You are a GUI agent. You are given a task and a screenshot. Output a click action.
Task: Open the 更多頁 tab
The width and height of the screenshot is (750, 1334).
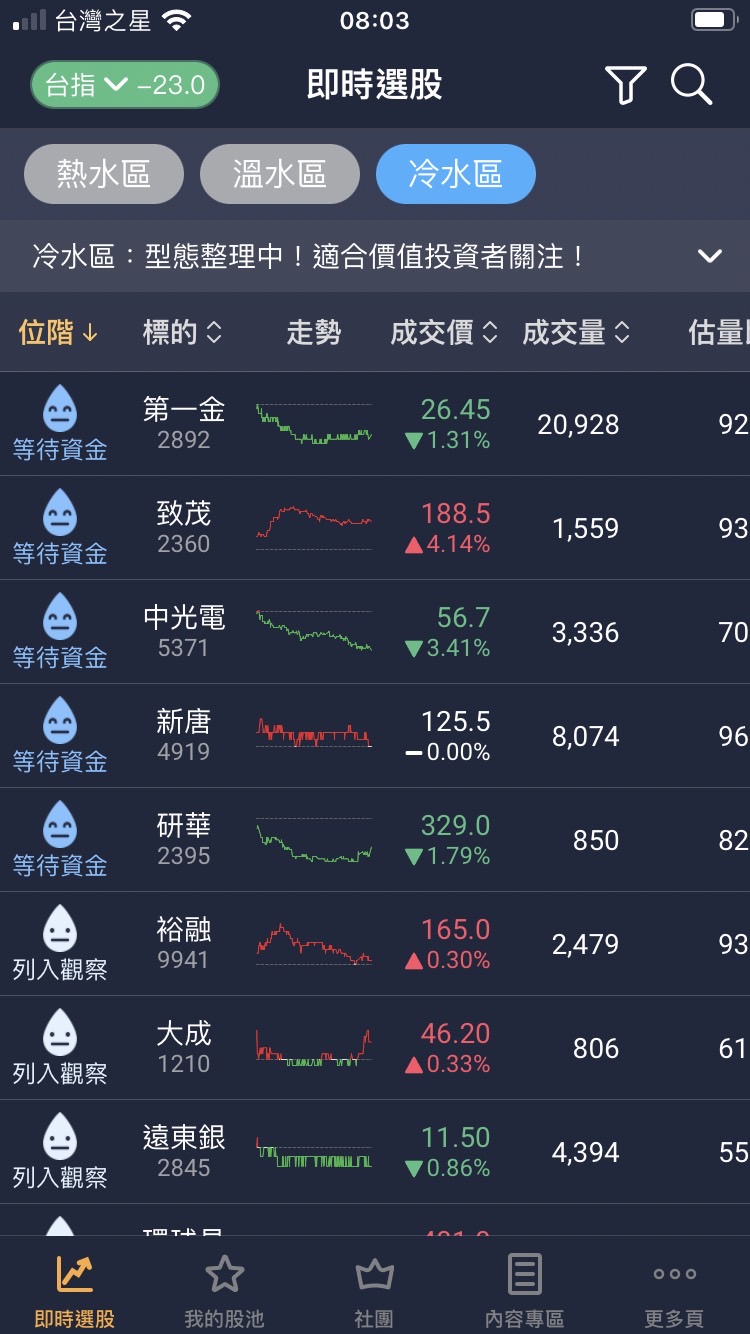pos(675,1290)
